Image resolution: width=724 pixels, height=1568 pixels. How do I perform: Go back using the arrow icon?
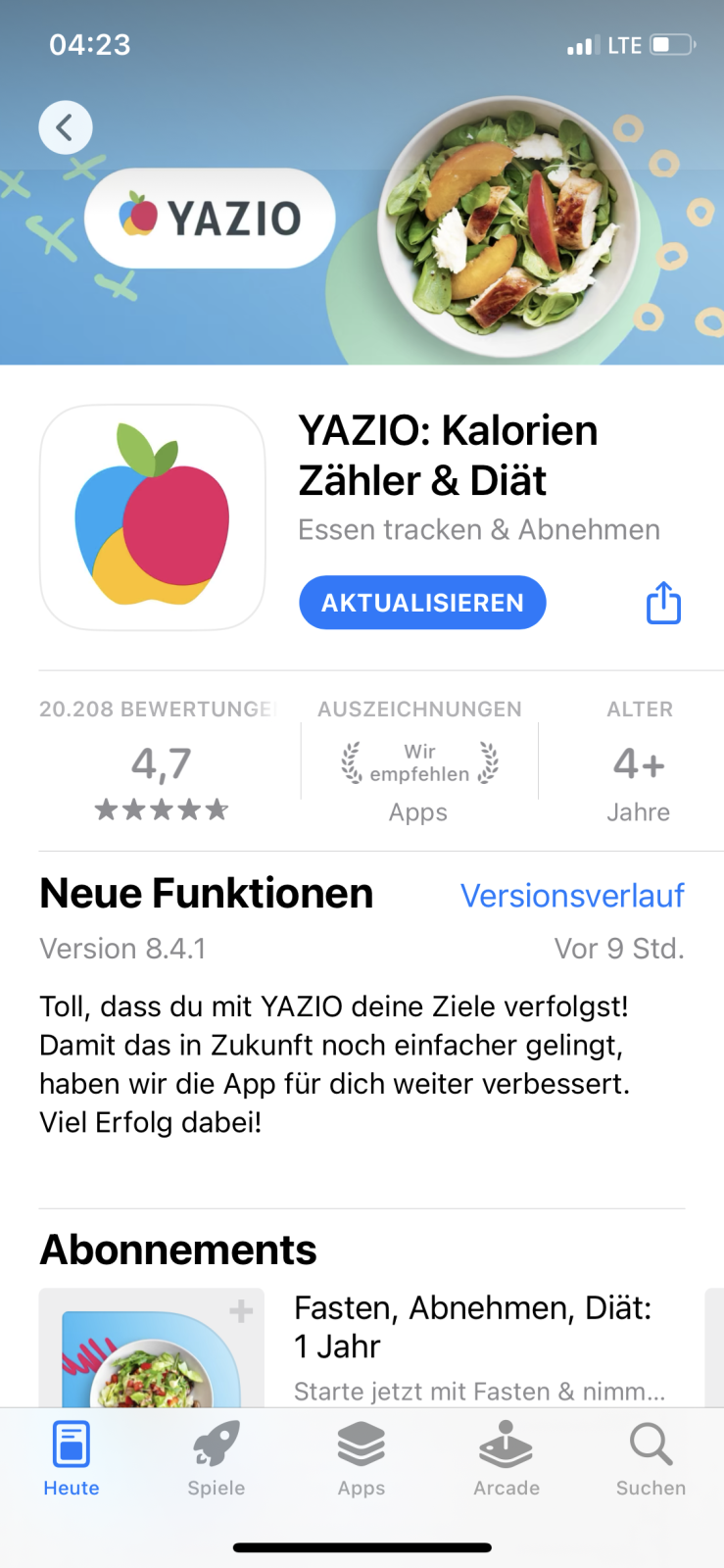(66, 127)
